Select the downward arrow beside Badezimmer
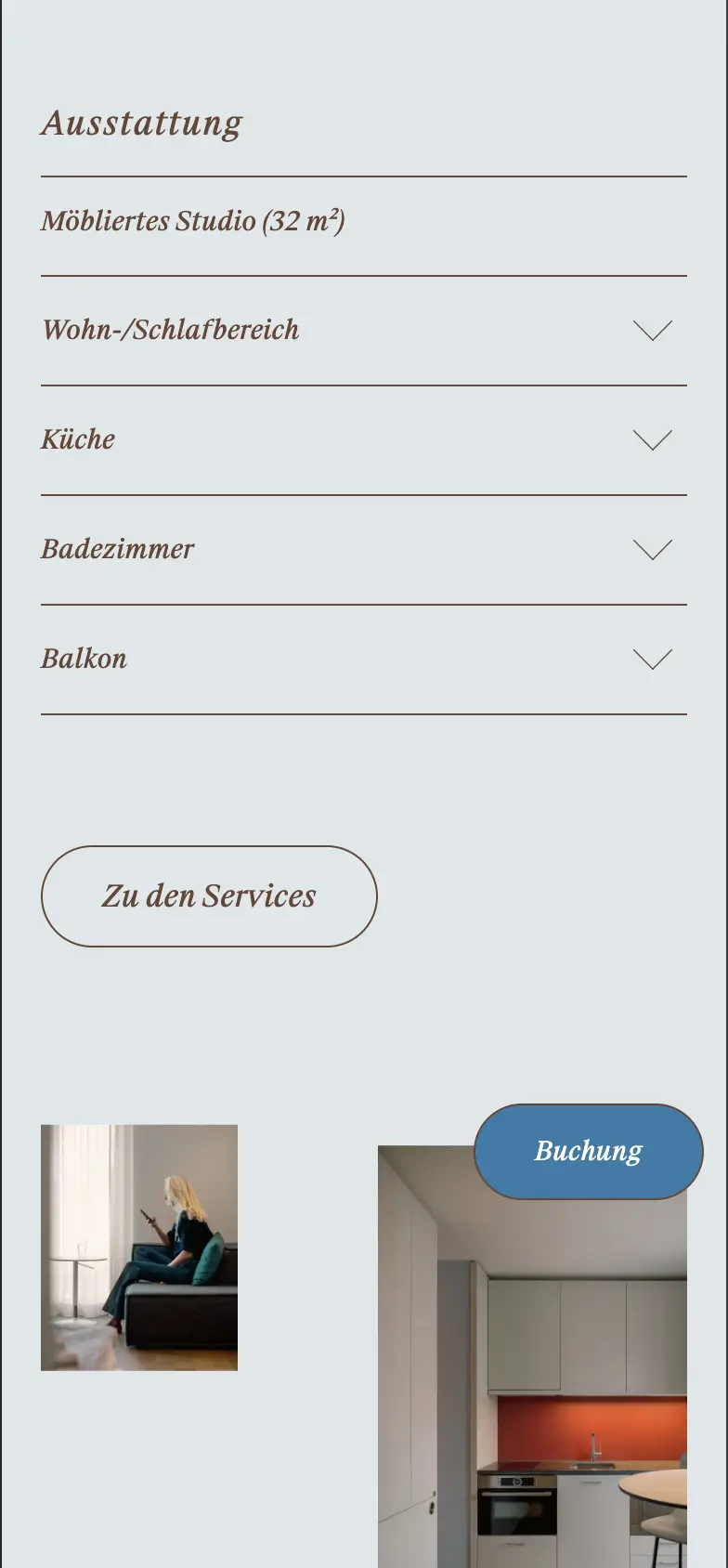728x1568 pixels. coord(654,549)
